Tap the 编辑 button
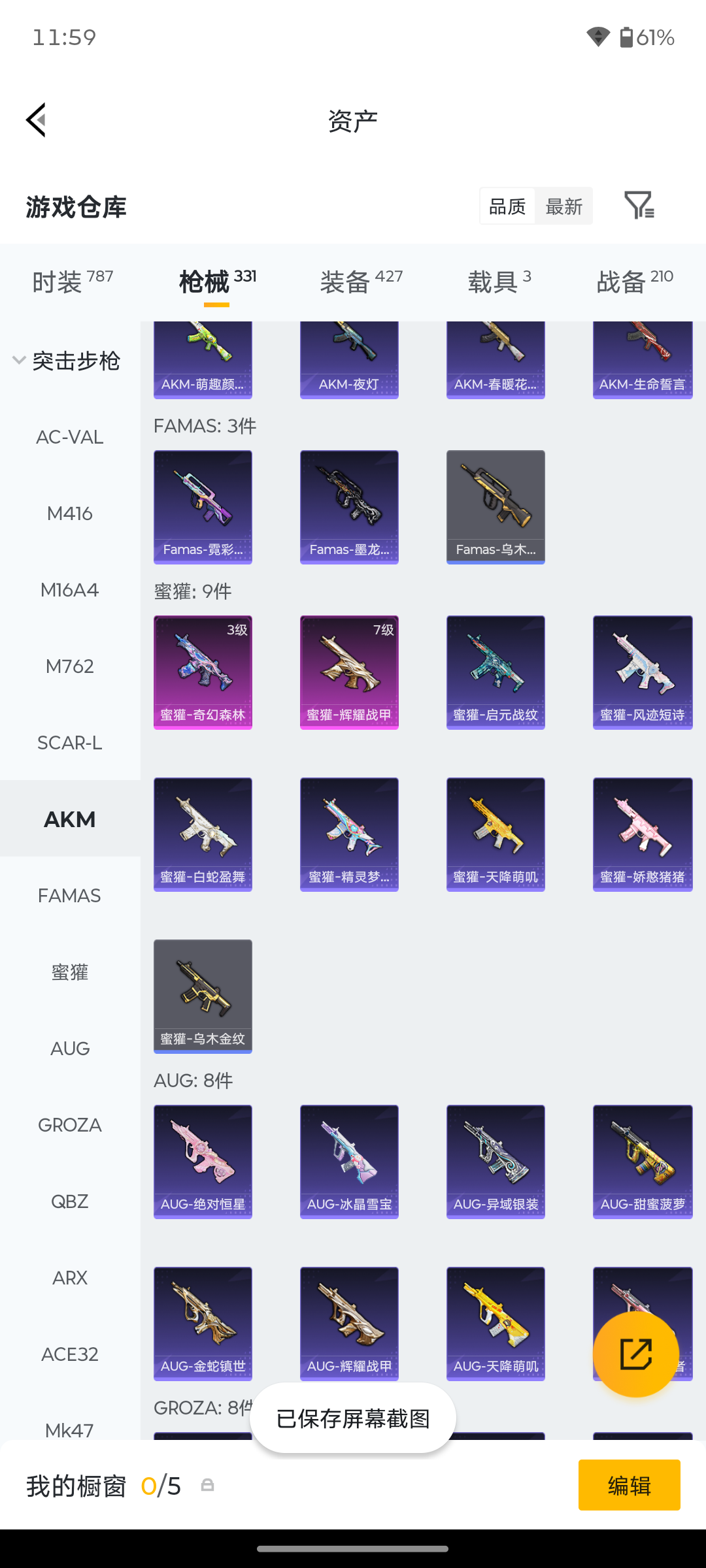The width and height of the screenshot is (706, 1568). (629, 1485)
